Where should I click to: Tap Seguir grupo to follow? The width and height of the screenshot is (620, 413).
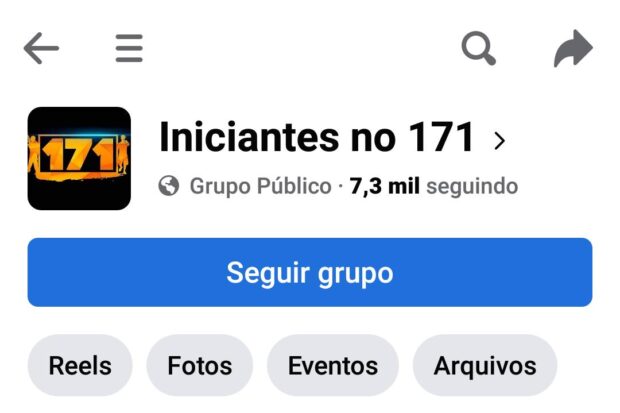click(x=309, y=272)
